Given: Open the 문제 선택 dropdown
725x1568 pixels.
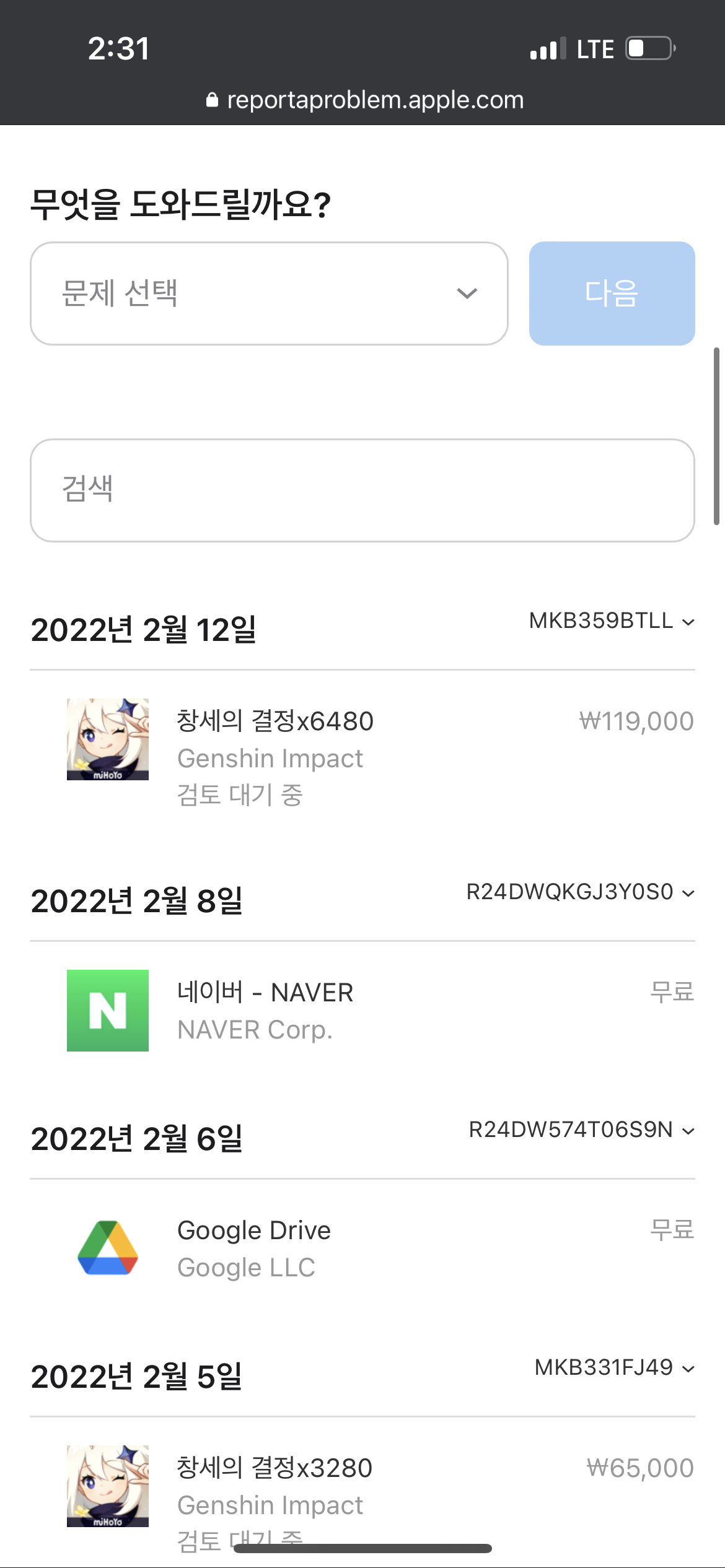Looking at the screenshot, I should click(269, 294).
